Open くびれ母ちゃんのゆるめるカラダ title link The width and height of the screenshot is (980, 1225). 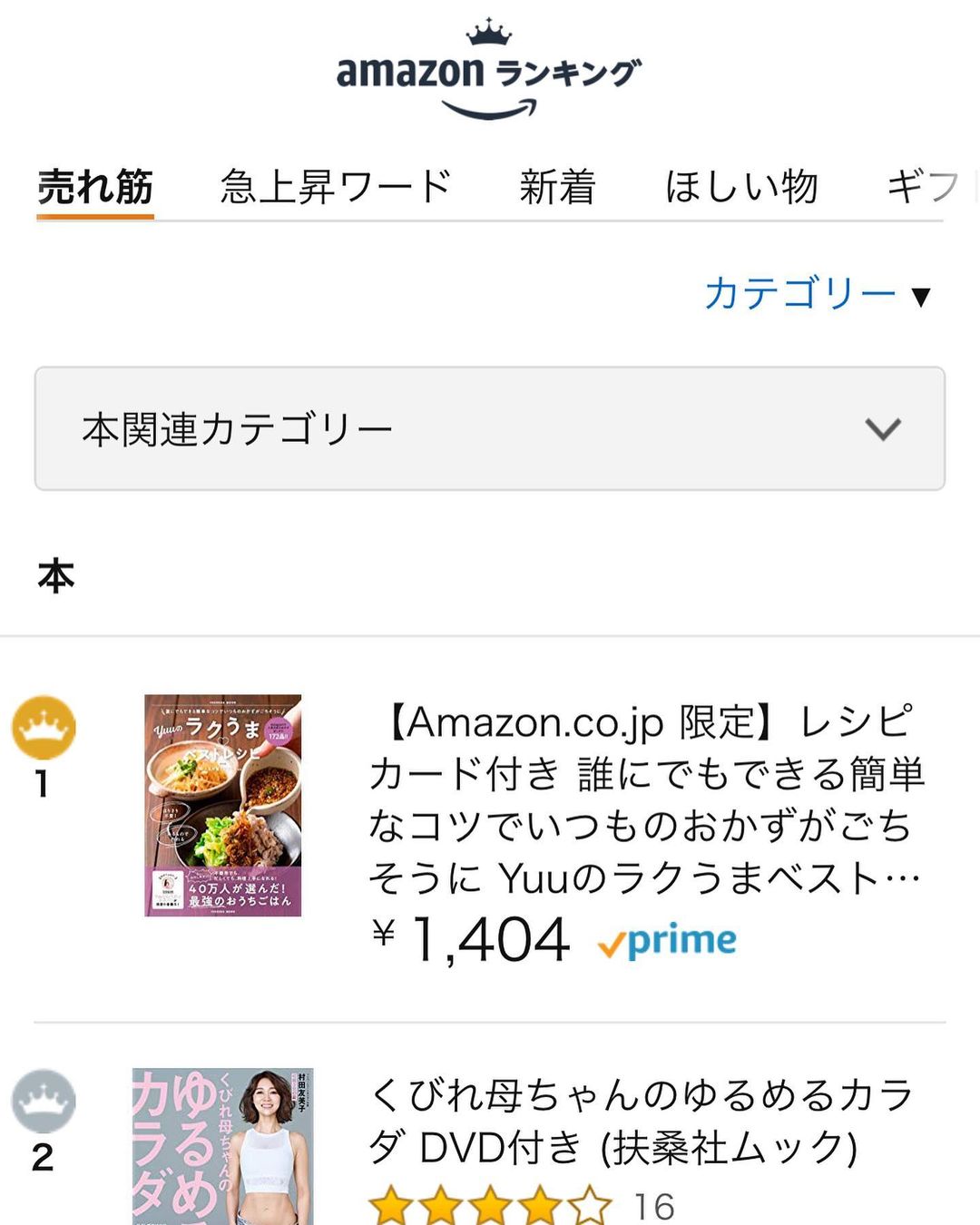coord(640,1122)
